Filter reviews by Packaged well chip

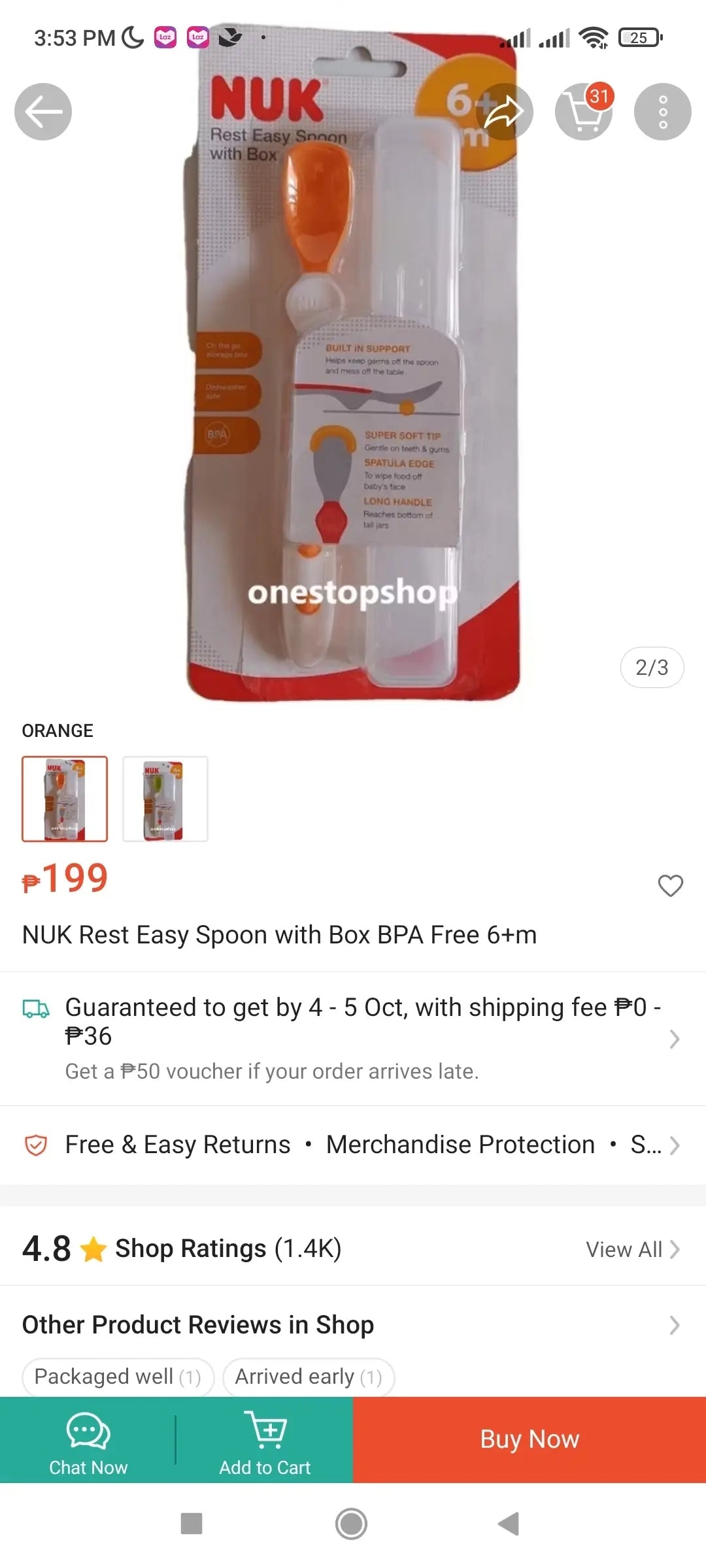(x=118, y=1377)
